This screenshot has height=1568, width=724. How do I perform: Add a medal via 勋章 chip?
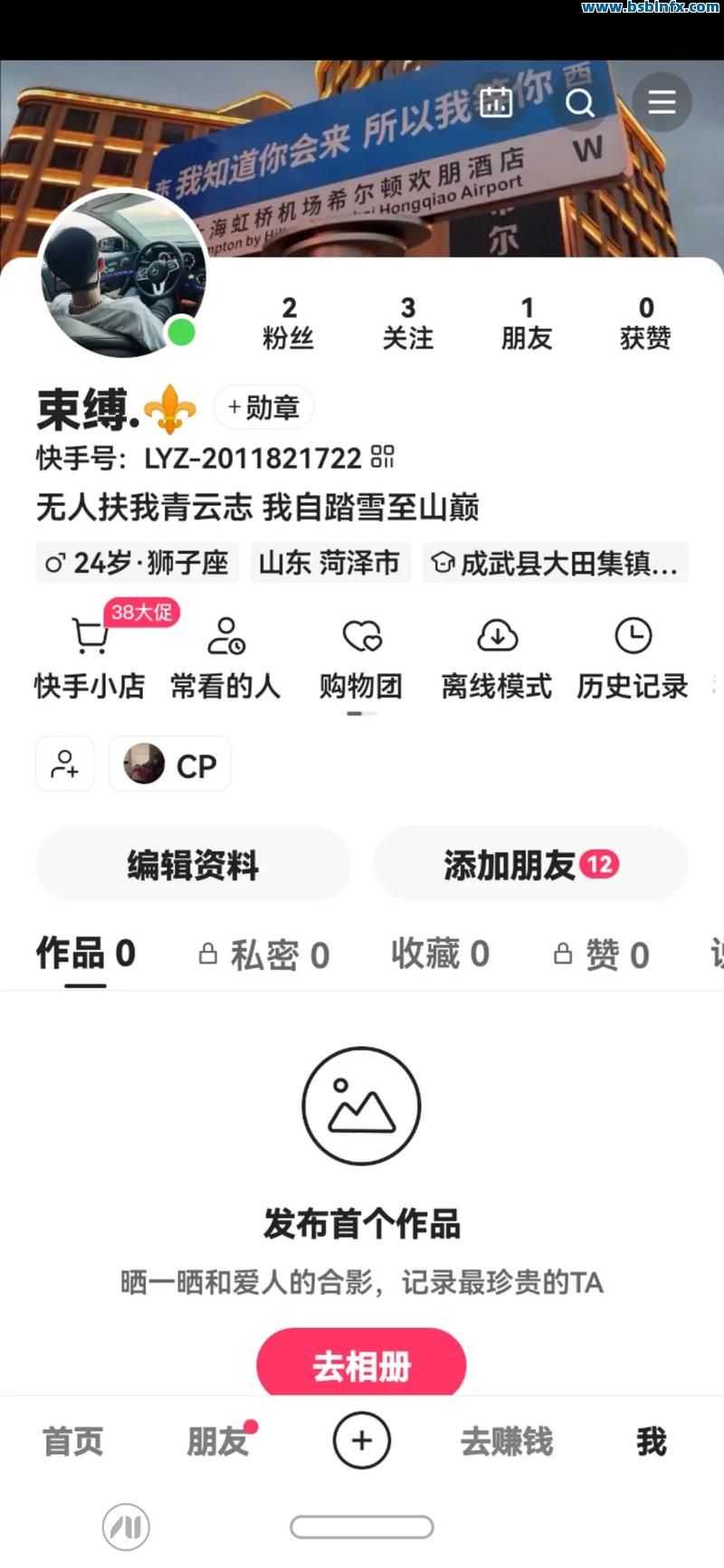coord(264,408)
